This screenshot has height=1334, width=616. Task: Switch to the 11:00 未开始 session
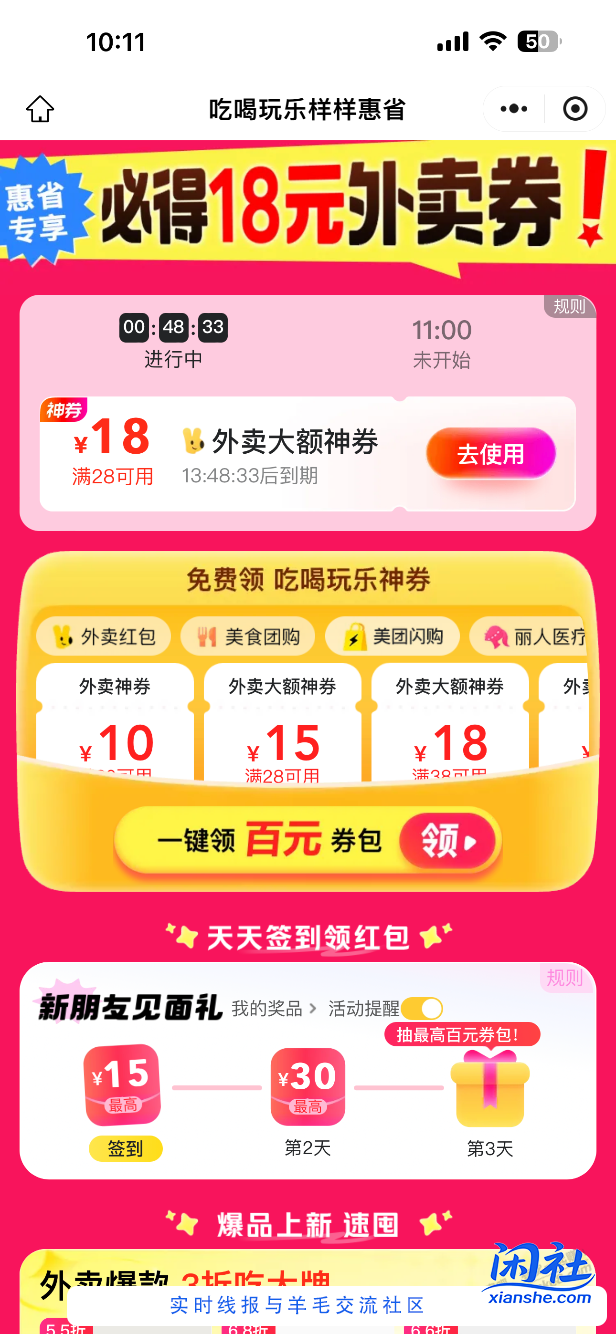tap(441, 343)
